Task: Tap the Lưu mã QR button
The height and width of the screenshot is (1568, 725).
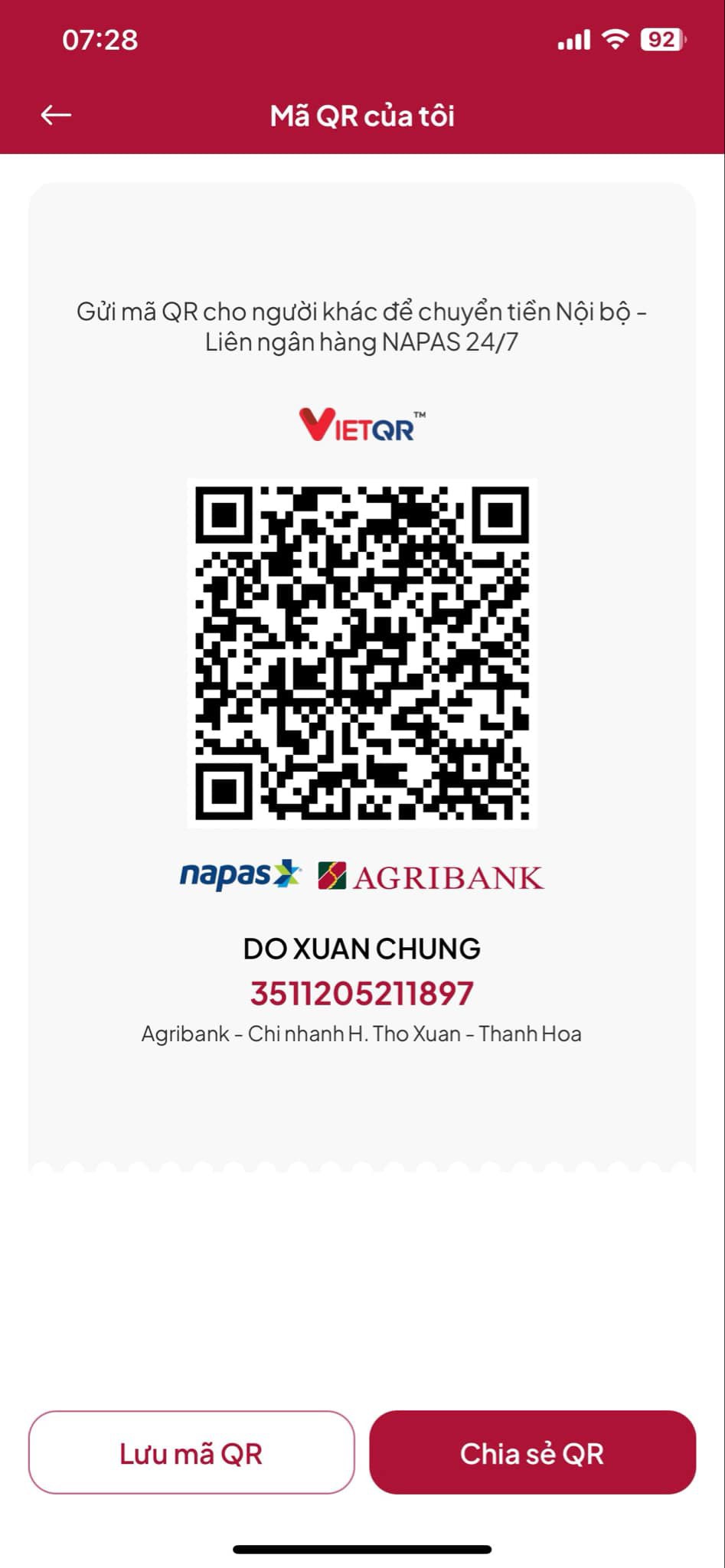Action: tap(191, 1452)
